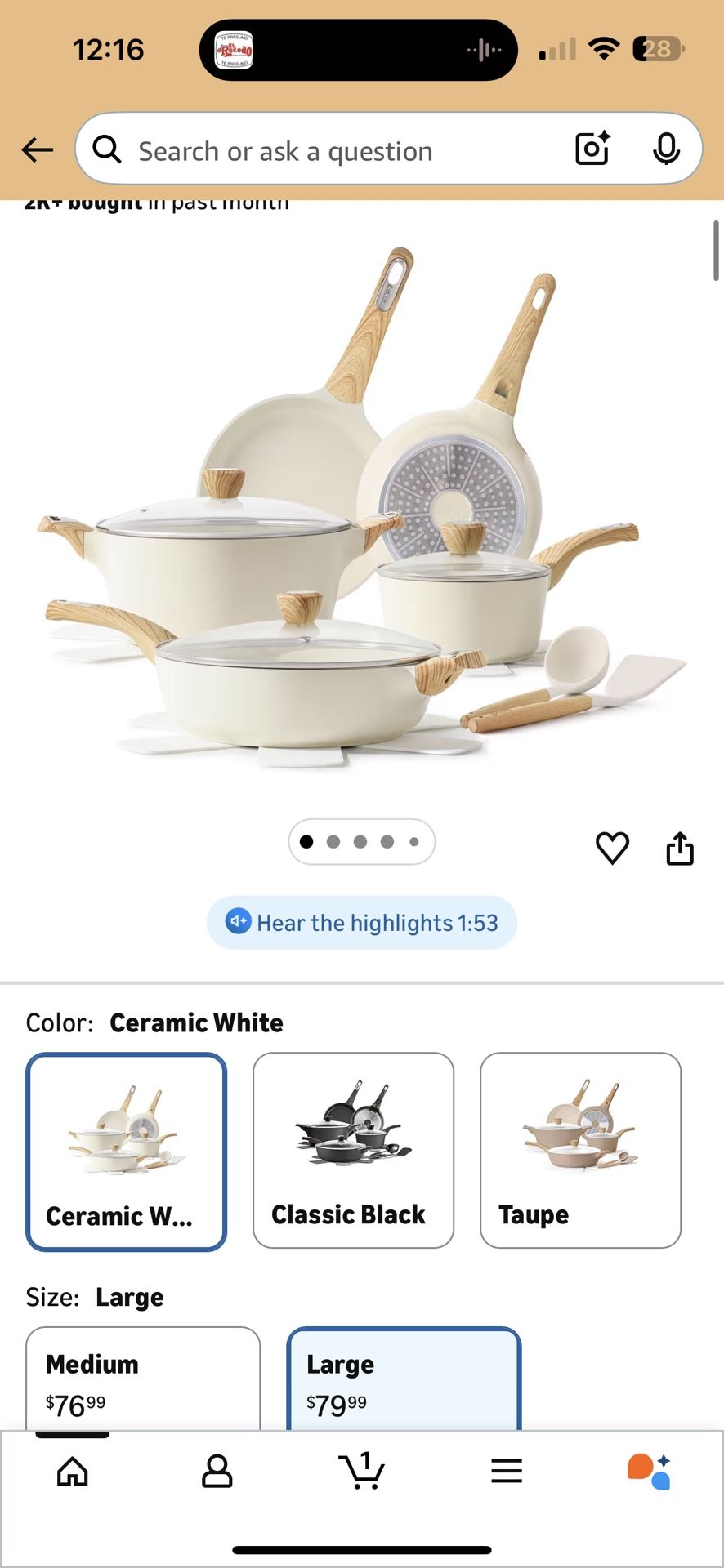Viewport: 724px width, 1568px height.
Task: Open the camera lens search icon
Action: point(593,149)
